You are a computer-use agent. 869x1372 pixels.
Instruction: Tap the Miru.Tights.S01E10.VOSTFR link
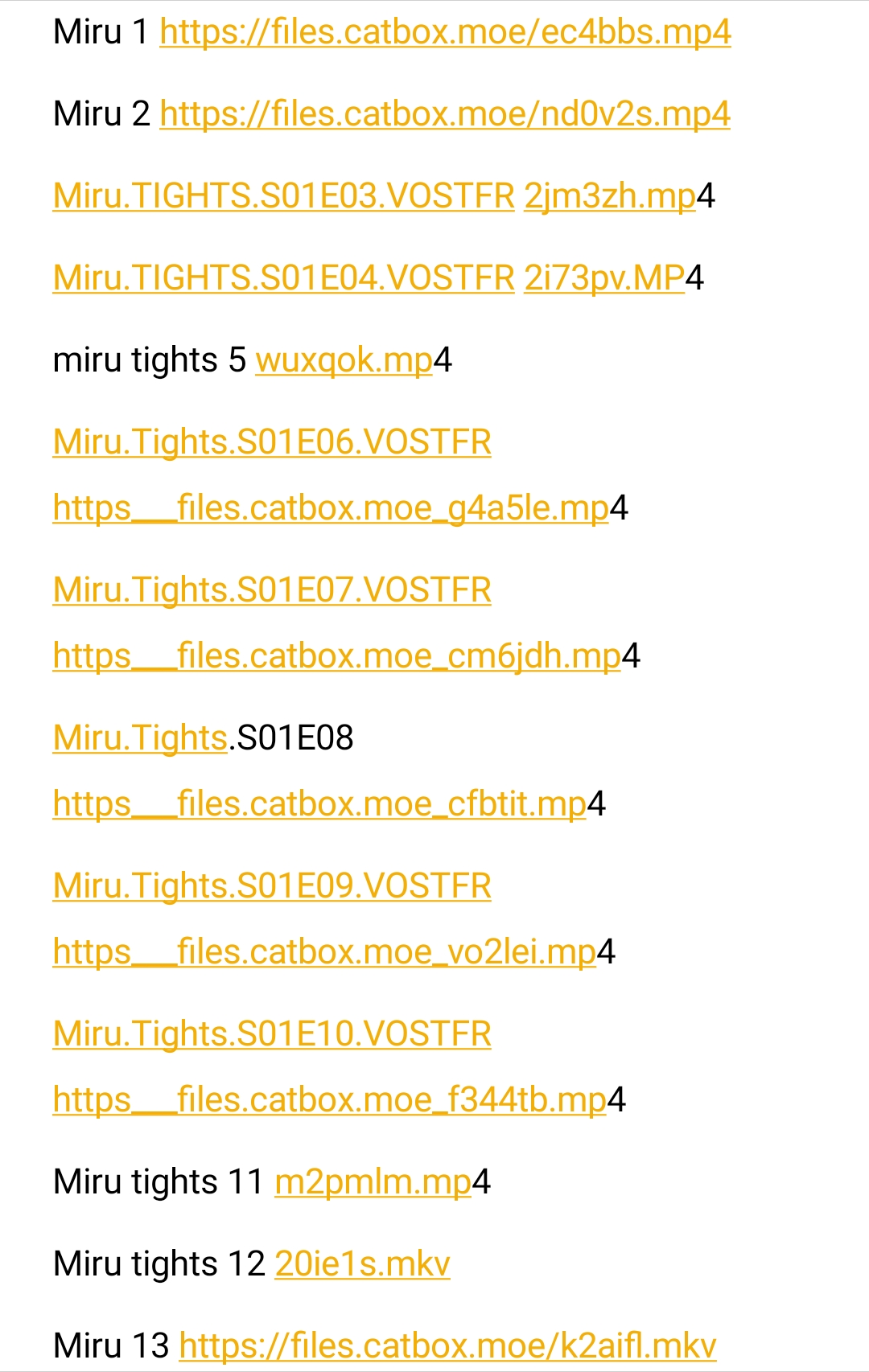(x=272, y=1034)
